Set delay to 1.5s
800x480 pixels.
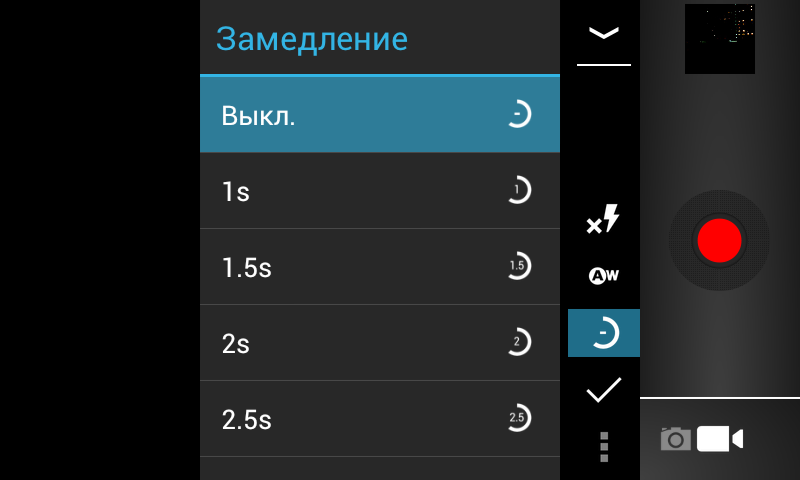[x=379, y=267]
